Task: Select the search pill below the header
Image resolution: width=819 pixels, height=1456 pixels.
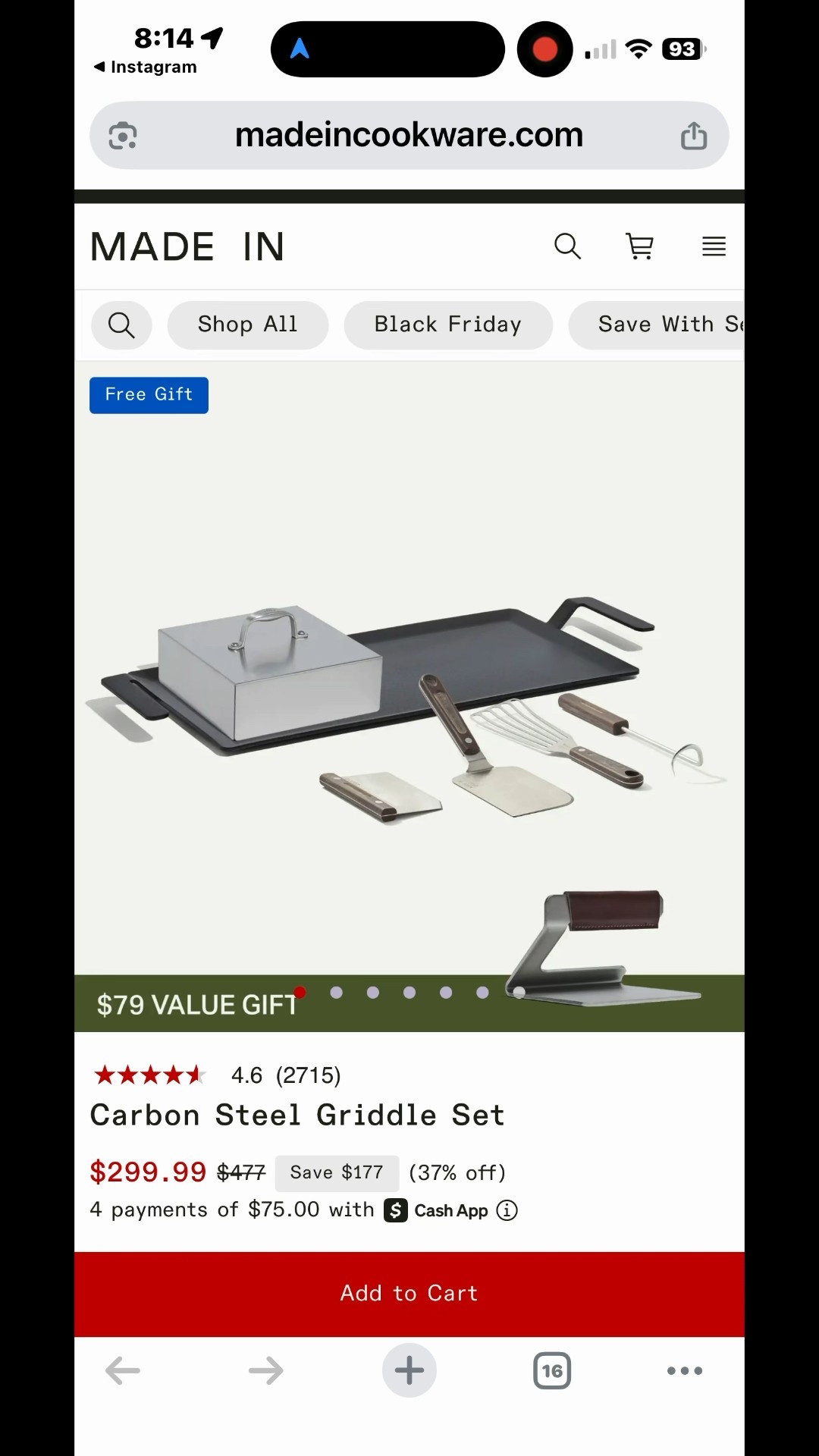Action: click(x=121, y=325)
